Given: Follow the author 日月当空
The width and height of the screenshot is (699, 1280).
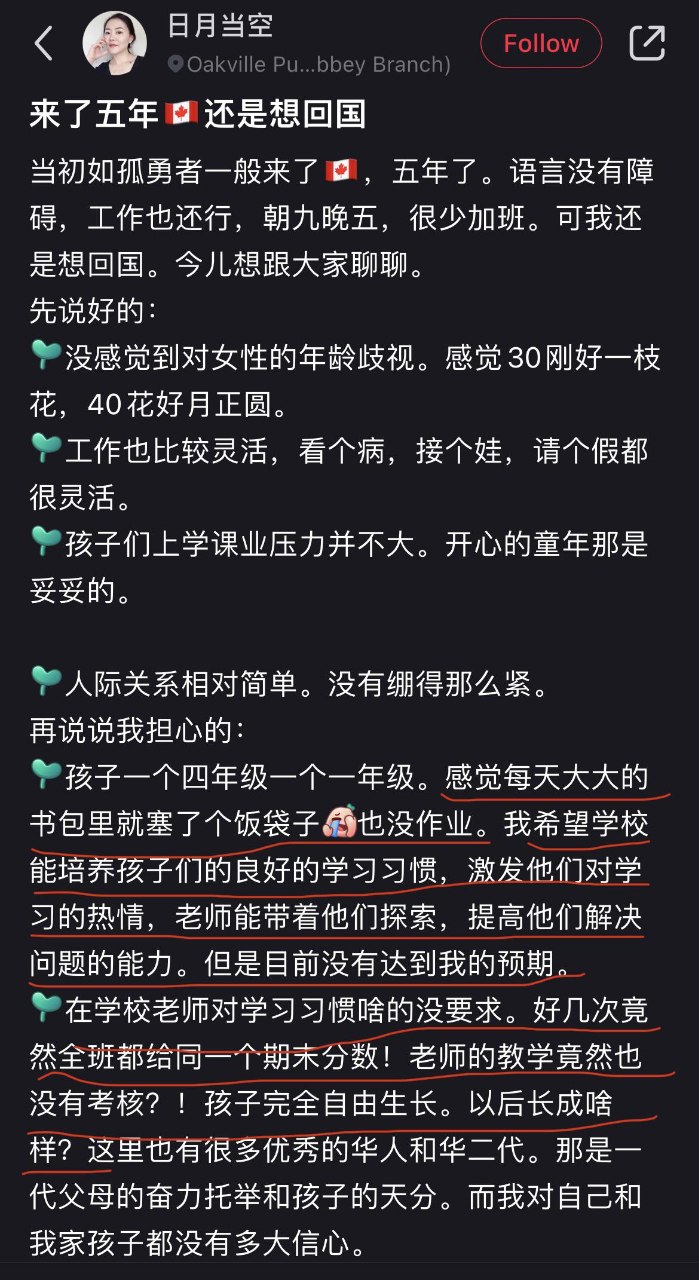Looking at the screenshot, I should [x=541, y=44].
